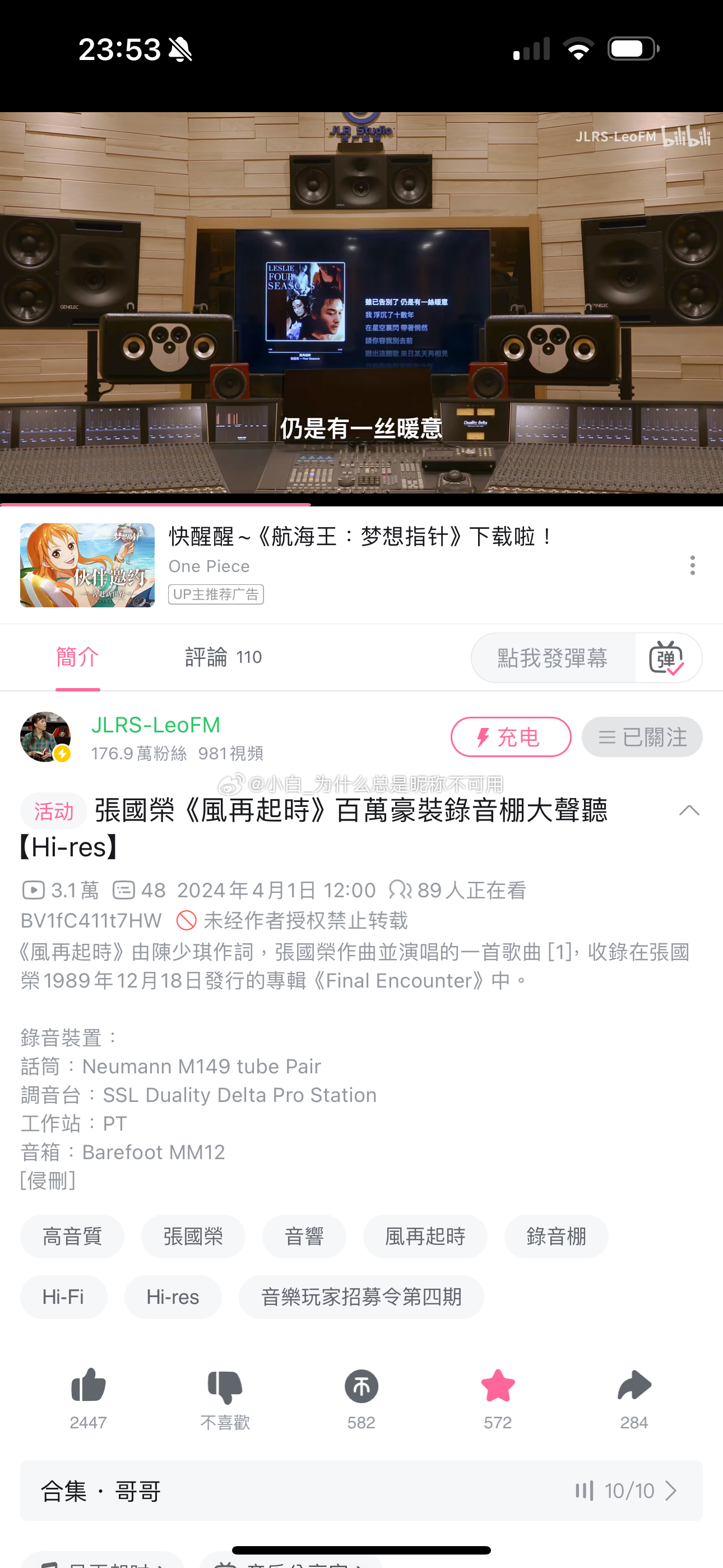723x1568 pixels.
Task: Open the 音樂玩家招募令第四期 tag
Action: (x=361, y=1297)
